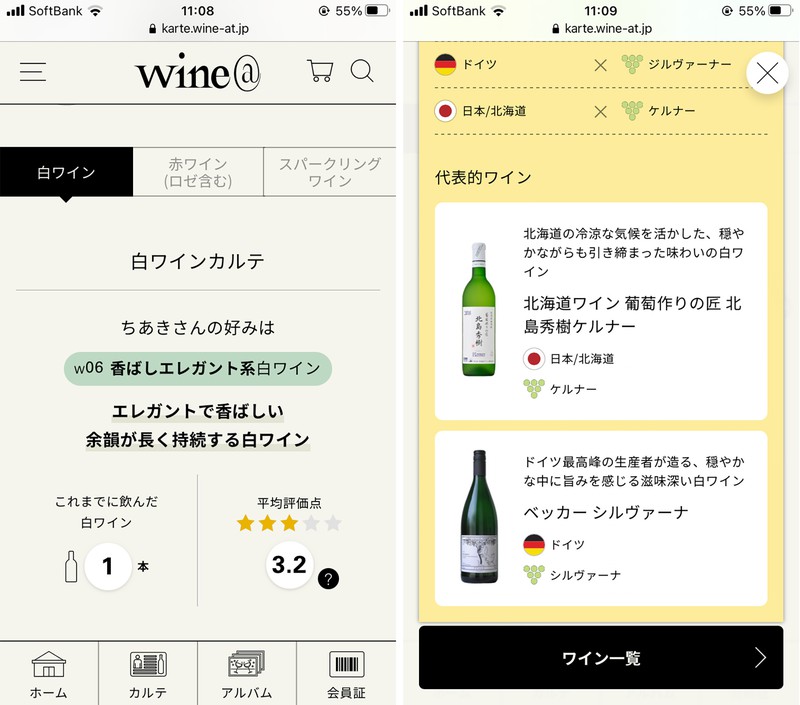Tap the ワイン一覧 button

pyautogui.click(x=600, y=657)
